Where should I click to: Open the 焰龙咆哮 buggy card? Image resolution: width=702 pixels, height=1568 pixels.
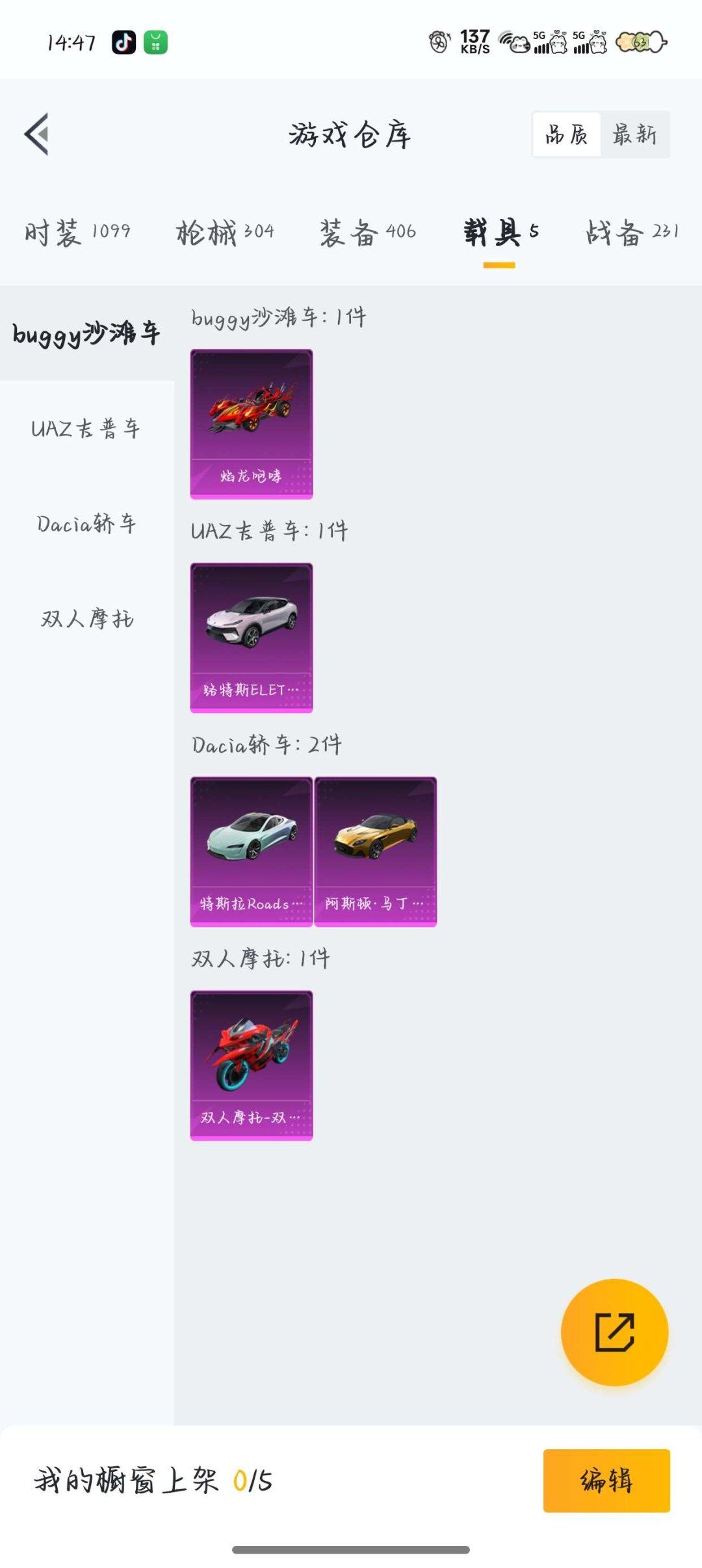(252, 422)
